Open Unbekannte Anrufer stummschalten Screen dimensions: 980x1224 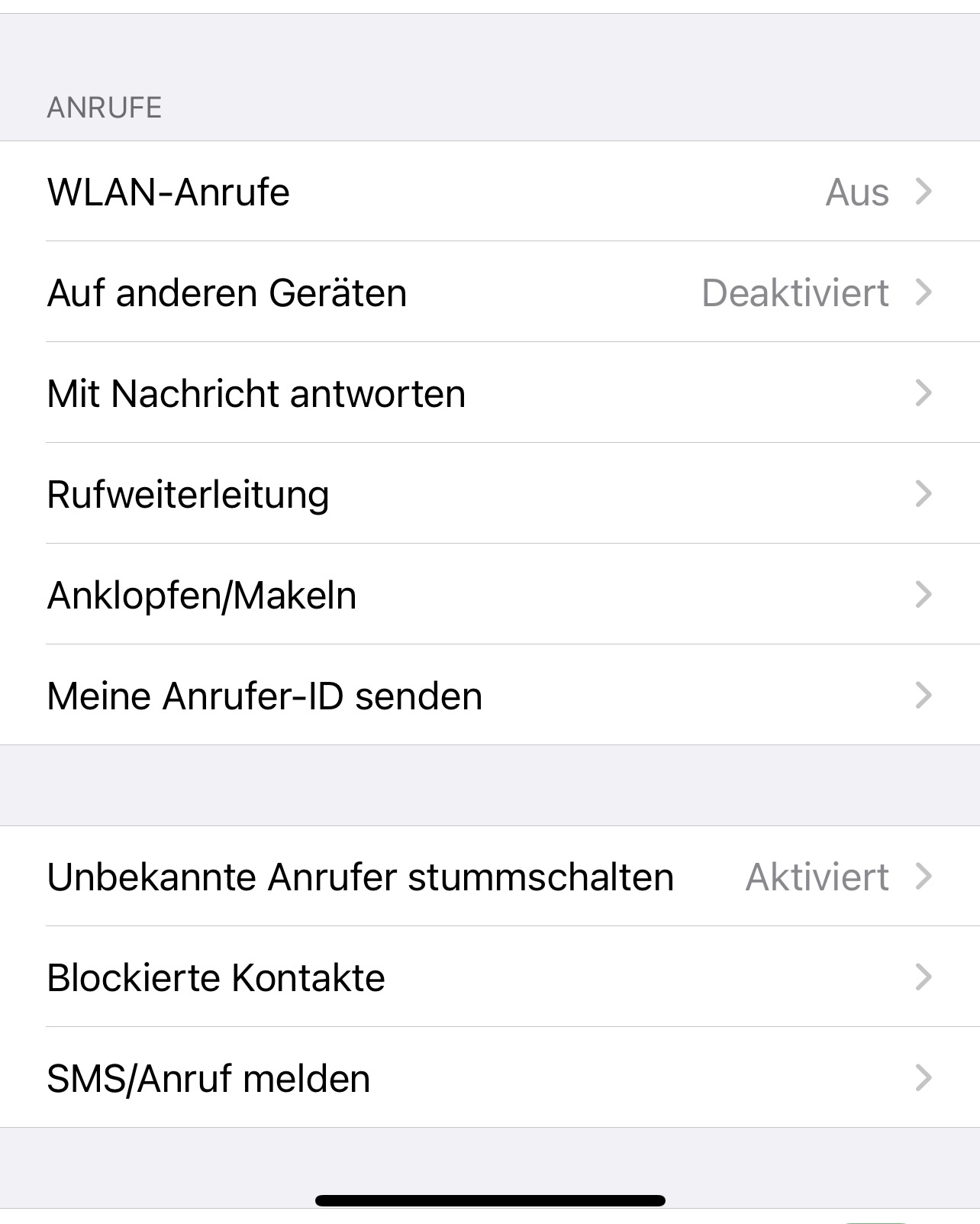pos(488,877)
